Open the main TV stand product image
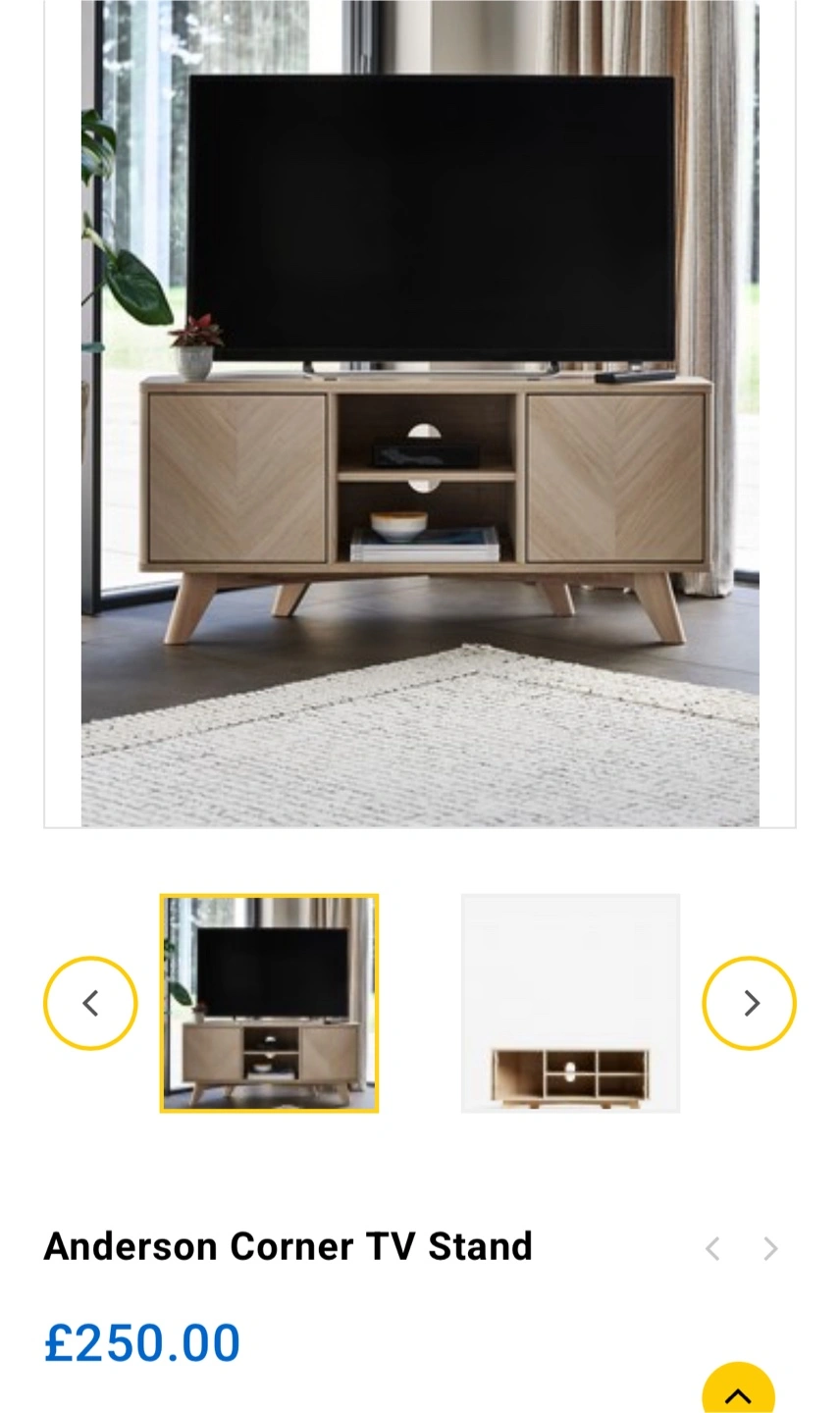Image resolution: width=840 pixels, height=1413 pixels. [x=420, y=412]
